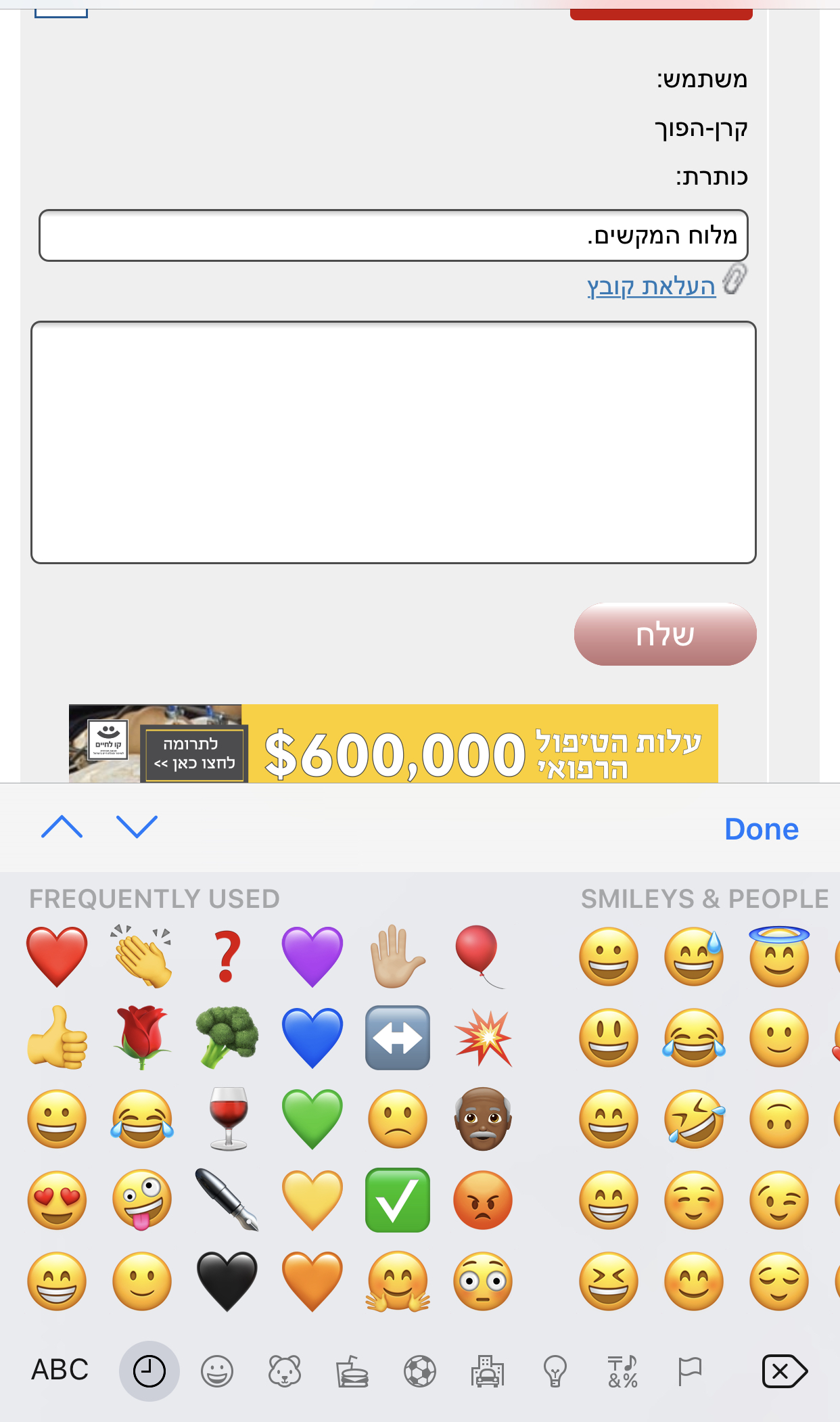Select the food and drink emoji category
Image resolution: width=840 pixels, height=1422 pixels.
tap(352, 1372)
